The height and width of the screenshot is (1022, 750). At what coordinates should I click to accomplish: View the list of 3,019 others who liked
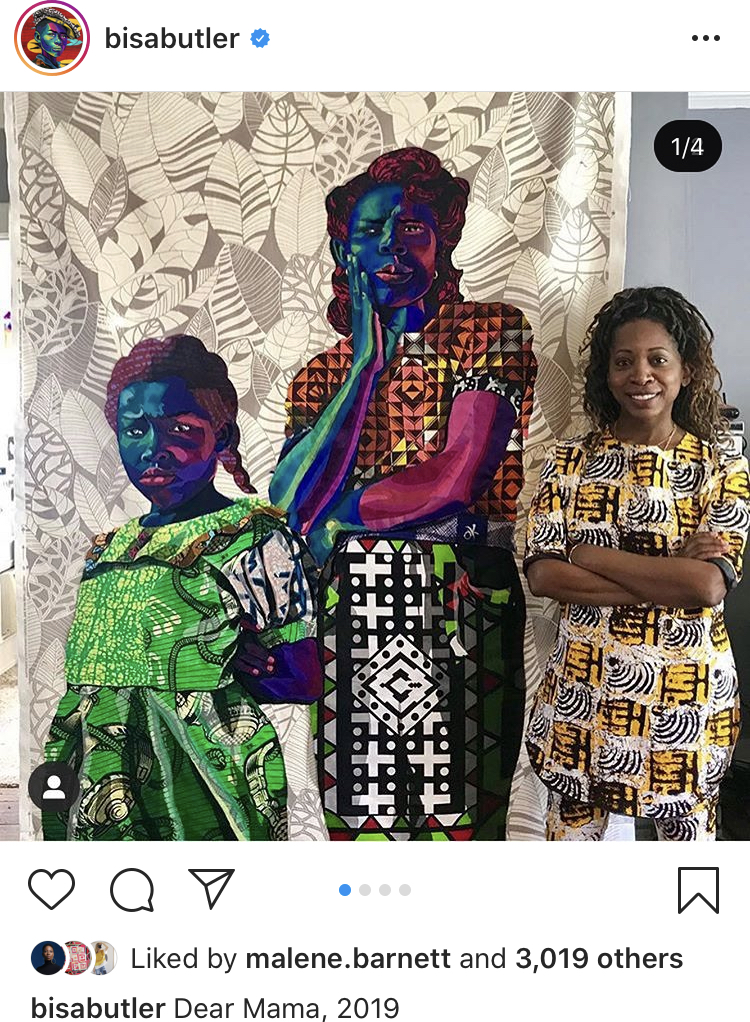coord(598,959)
